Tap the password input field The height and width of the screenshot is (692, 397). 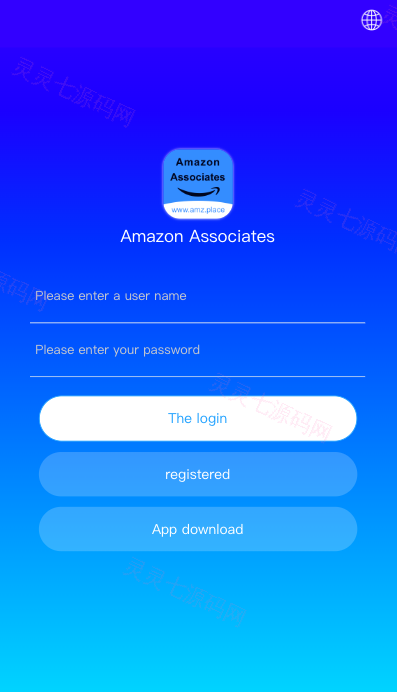[x=198, y=350]
